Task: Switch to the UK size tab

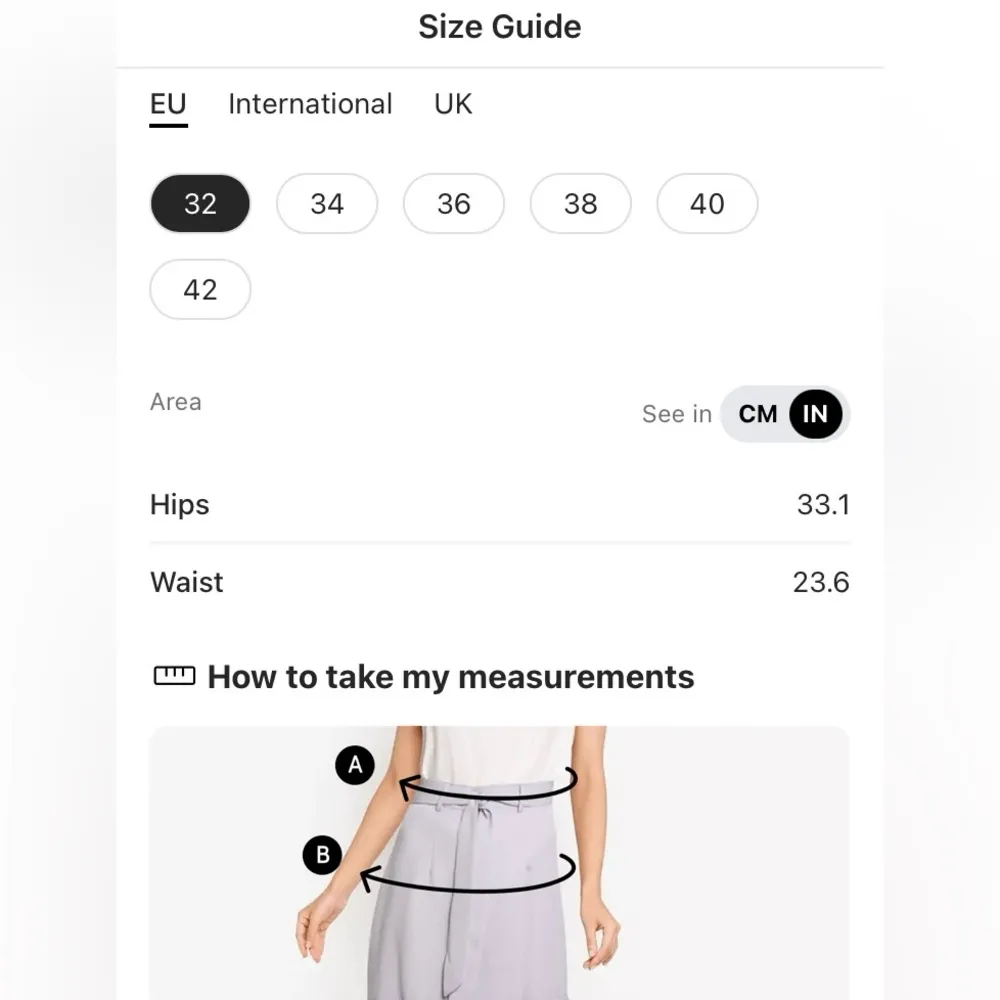Action: pyautogui.click(x=453, y=104)
